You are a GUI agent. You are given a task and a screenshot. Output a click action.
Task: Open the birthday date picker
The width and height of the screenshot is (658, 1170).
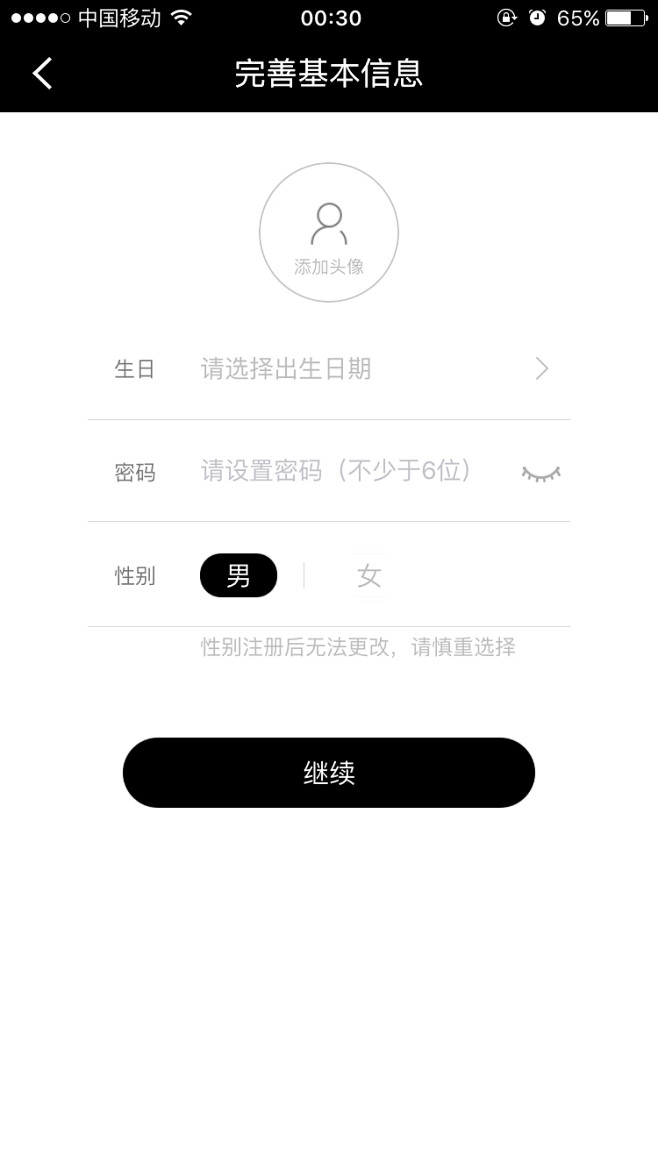[370, 369]
